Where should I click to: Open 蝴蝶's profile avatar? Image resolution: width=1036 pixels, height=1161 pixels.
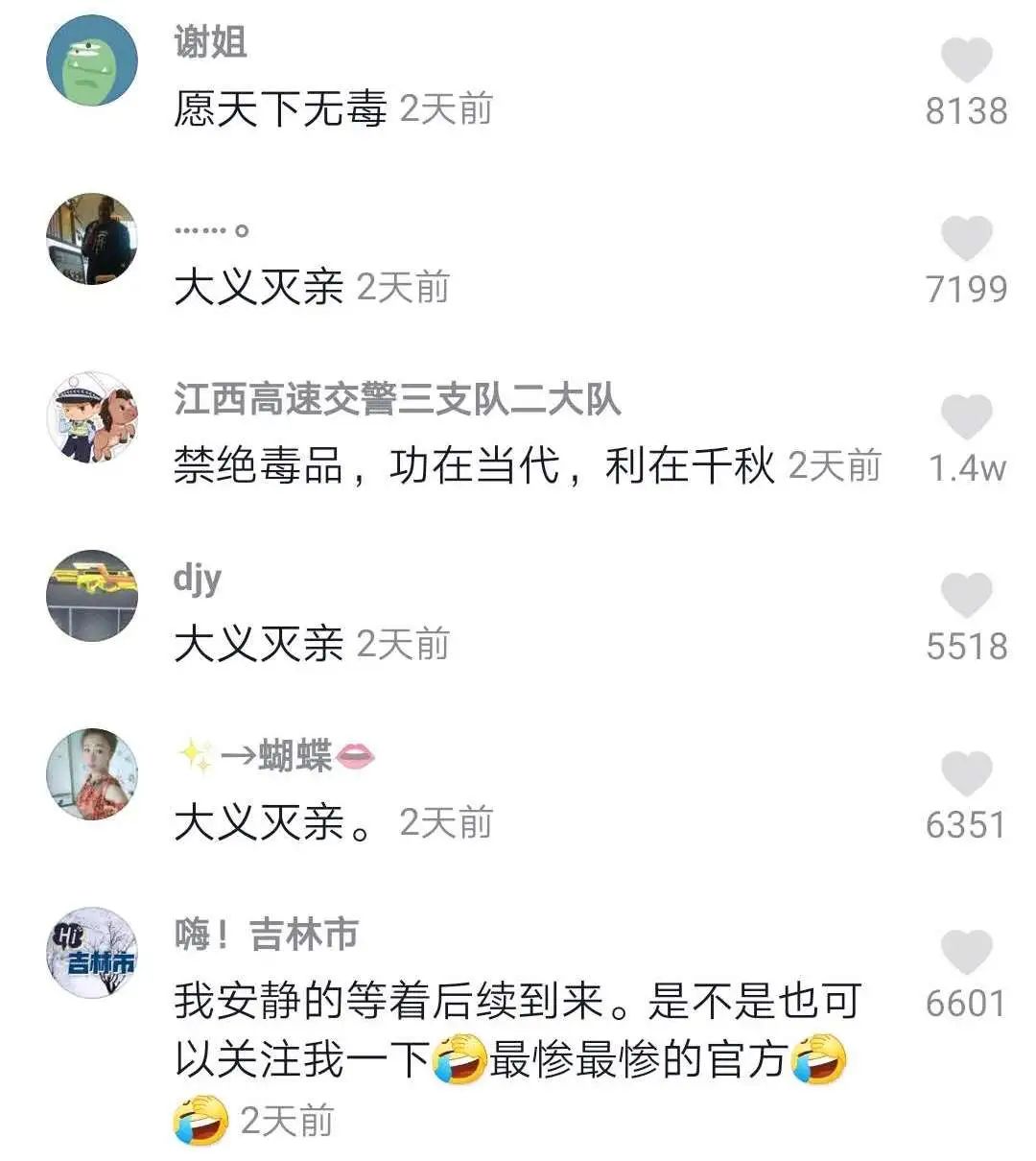tap(92, 774)
